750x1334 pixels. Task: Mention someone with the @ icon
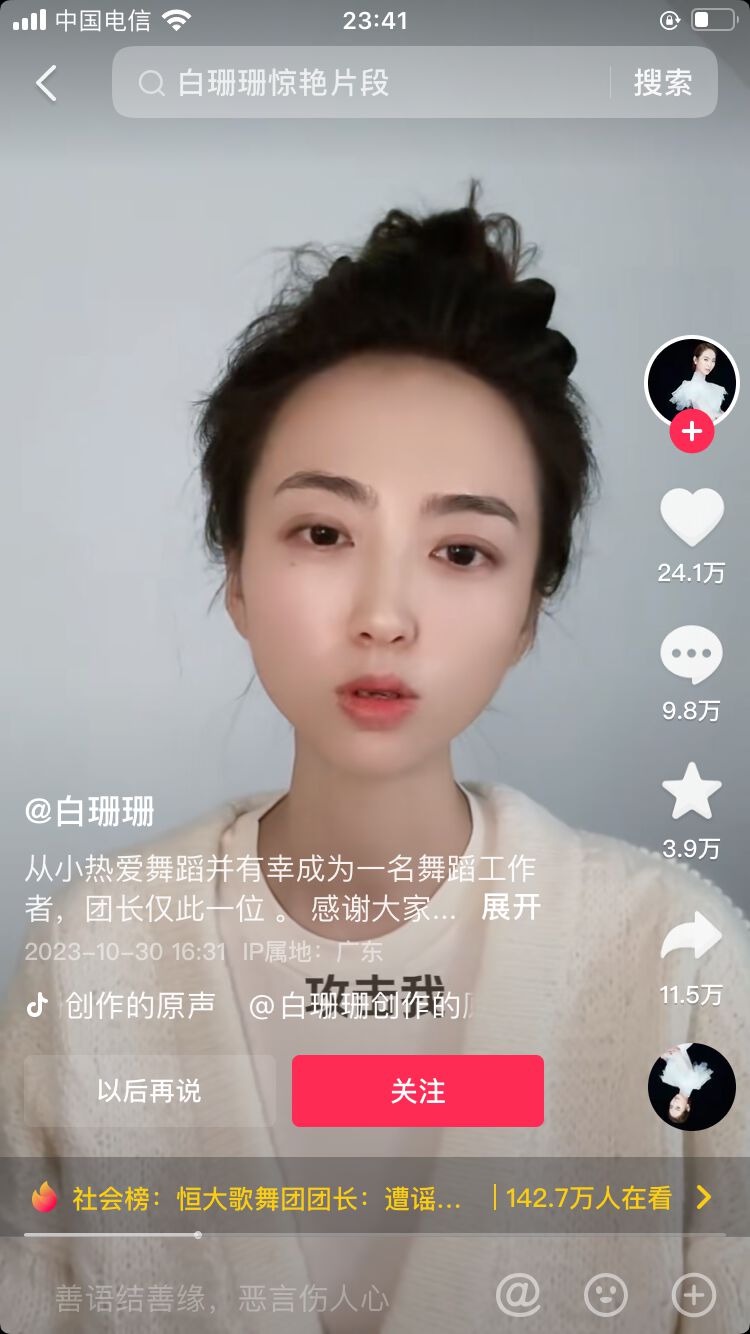pyautogui.click(x=518, y=1296)
